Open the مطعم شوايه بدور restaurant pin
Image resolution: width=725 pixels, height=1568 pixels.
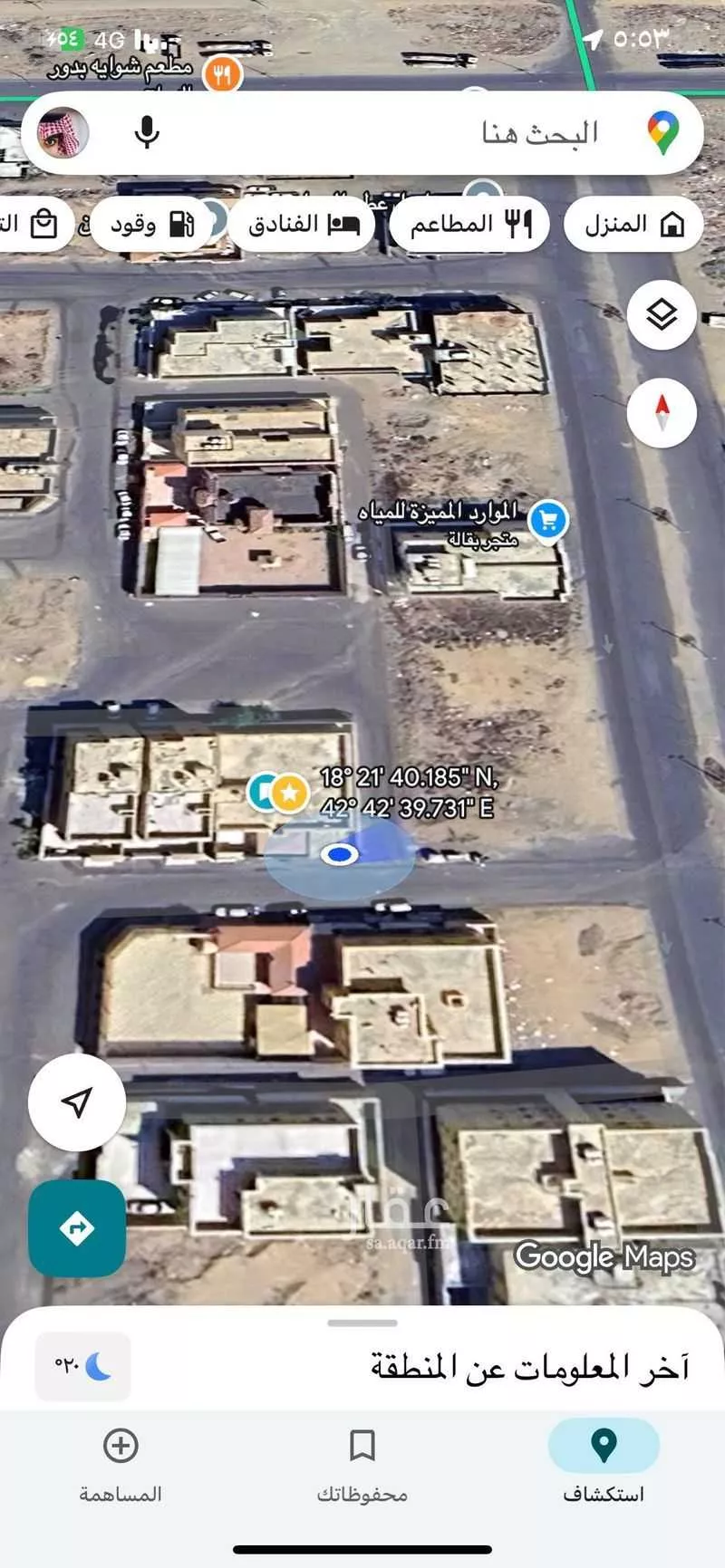click(x=222, y=74)
